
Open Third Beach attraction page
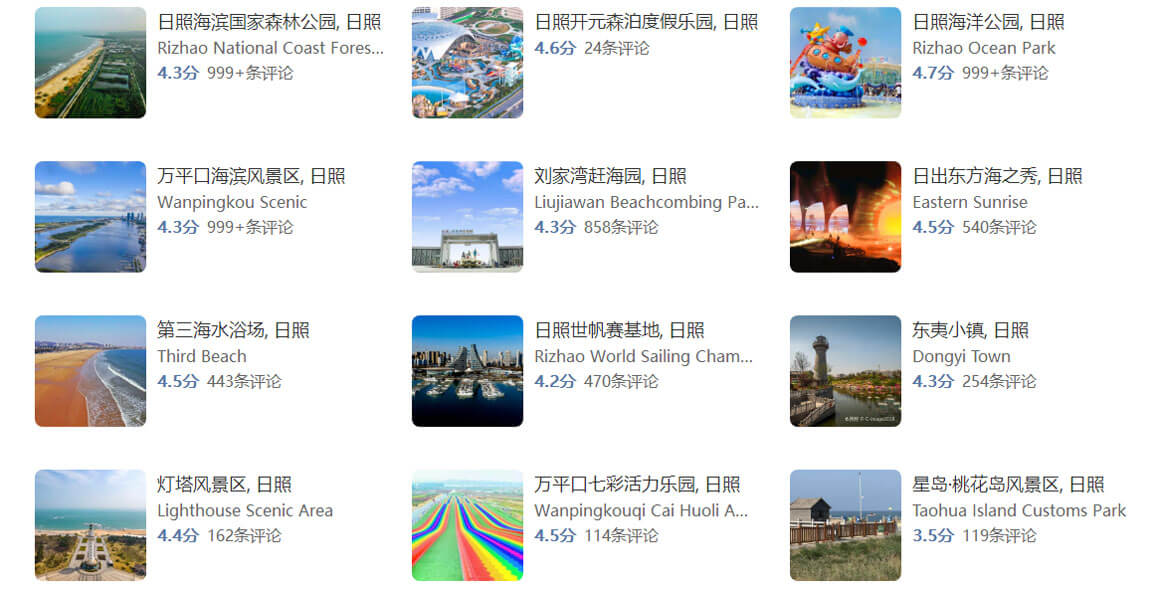pyautogui.click(x=233, y=331)
